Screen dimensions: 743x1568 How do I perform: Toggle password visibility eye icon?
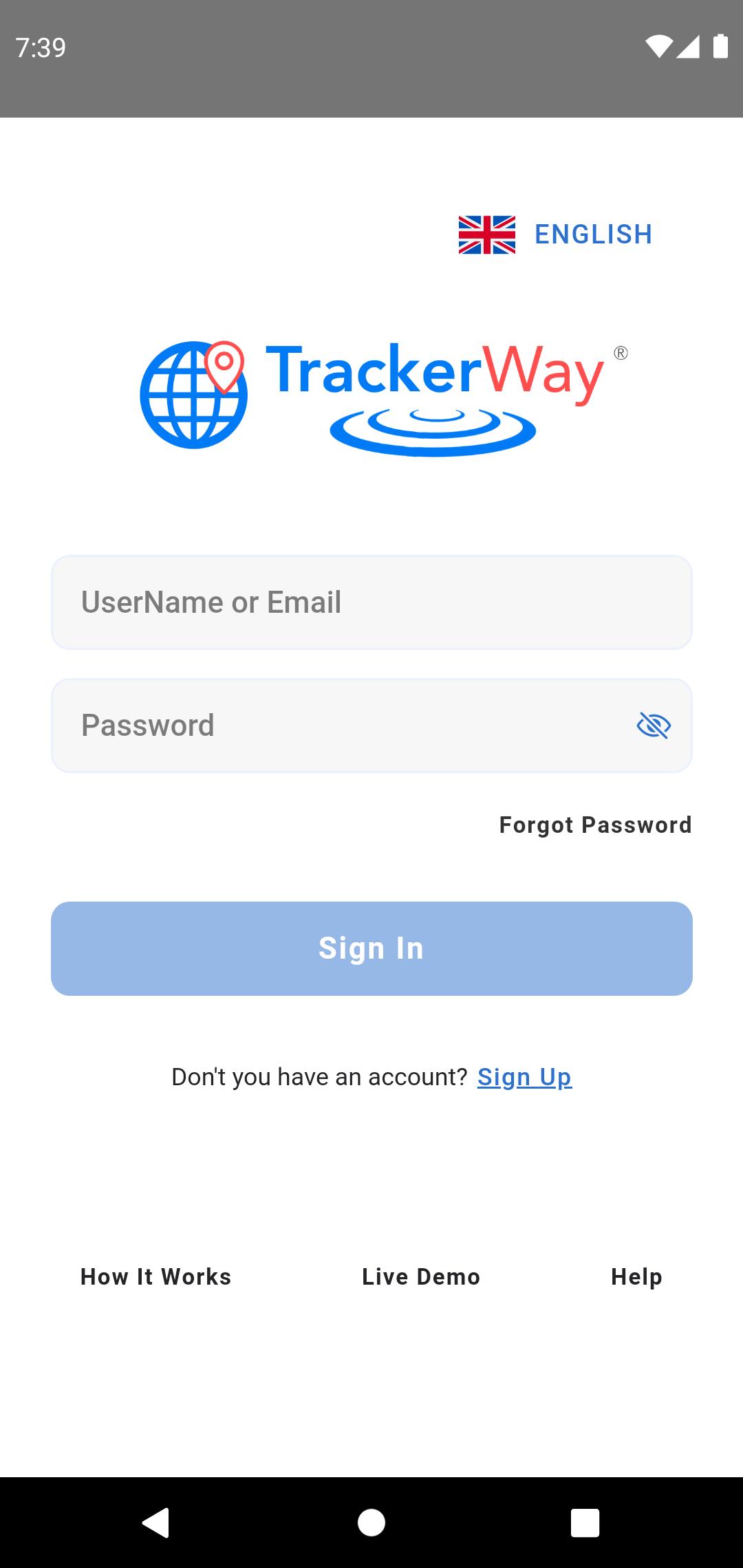click(654, 726)
